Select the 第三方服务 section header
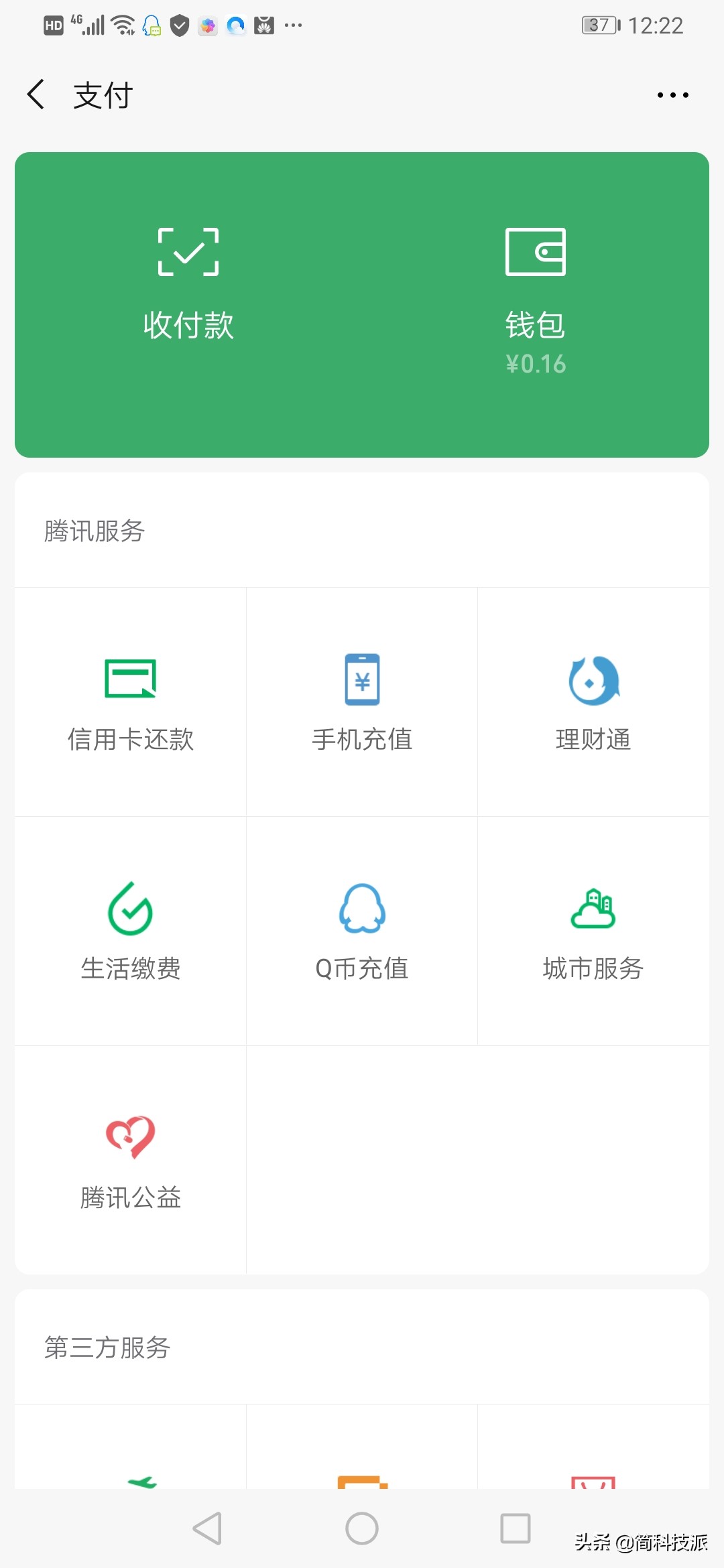 tap(107, 1348)
